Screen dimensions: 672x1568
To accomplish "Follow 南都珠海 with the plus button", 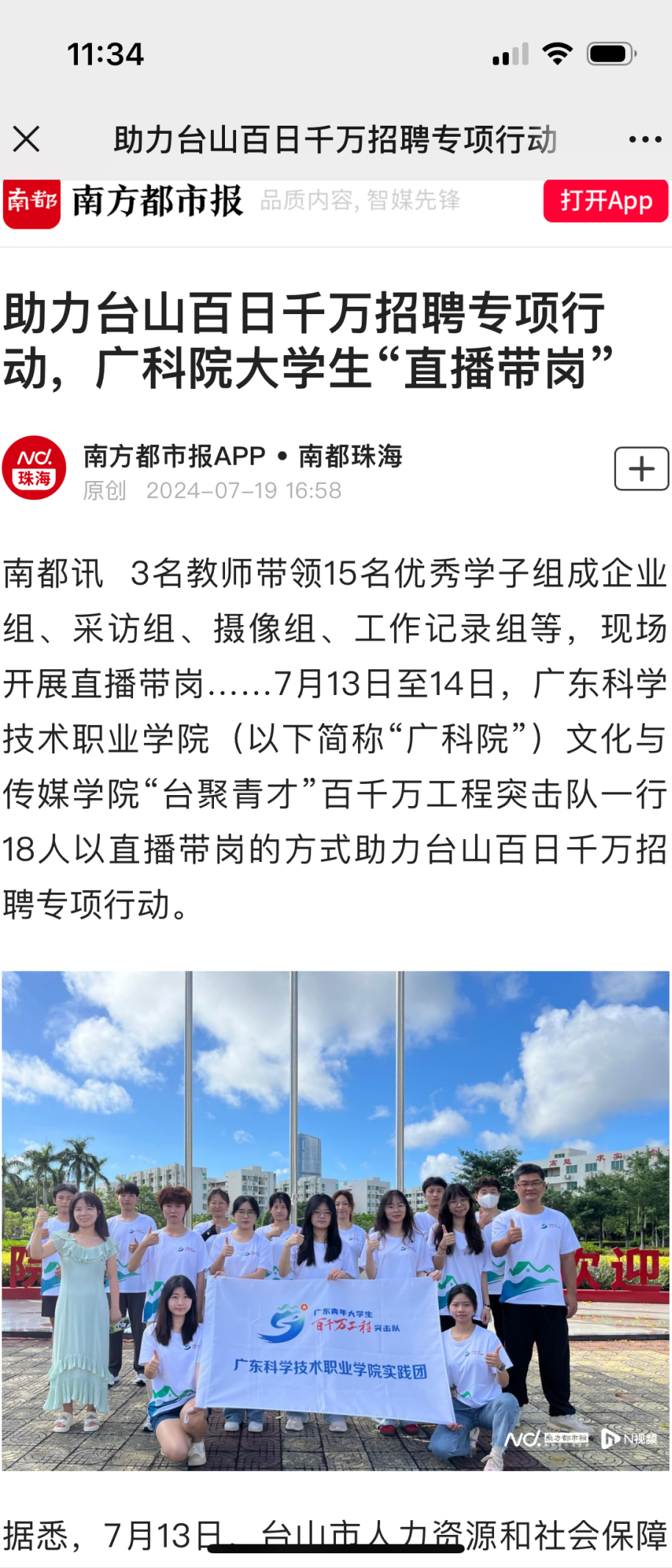I will coord(641,468).
